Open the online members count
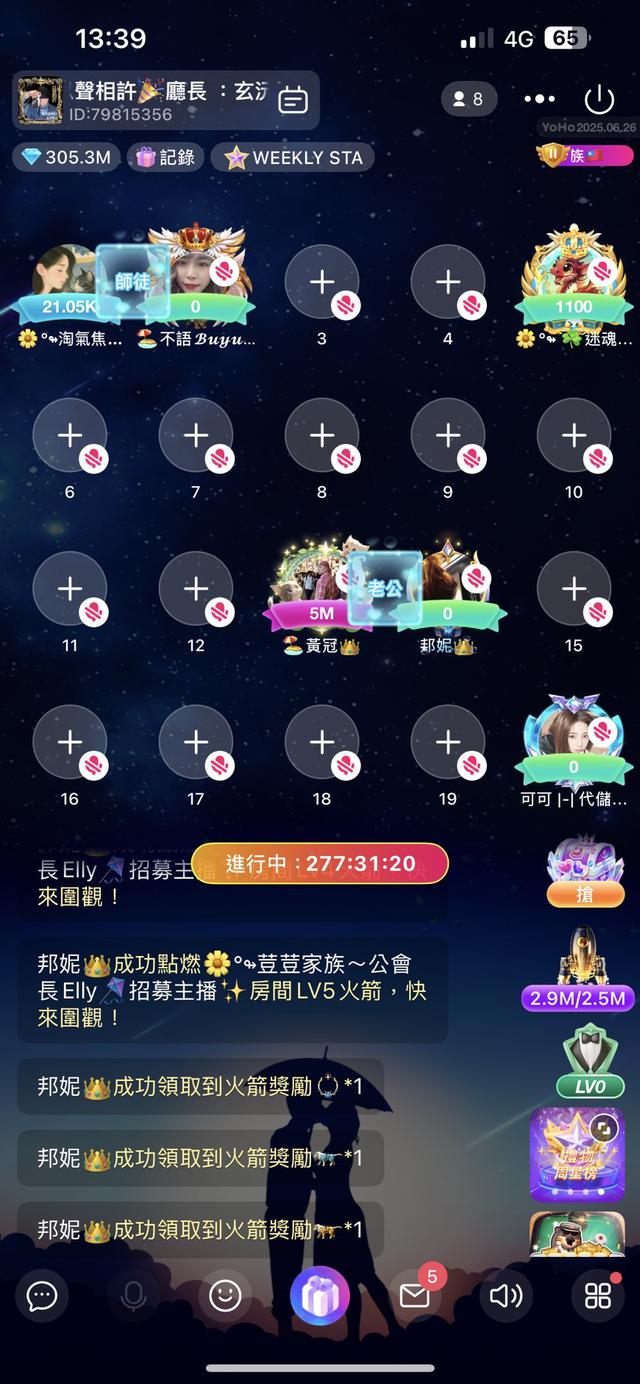Image resolution: width=640 pixels, height=1384 pixels. (468, 99)
